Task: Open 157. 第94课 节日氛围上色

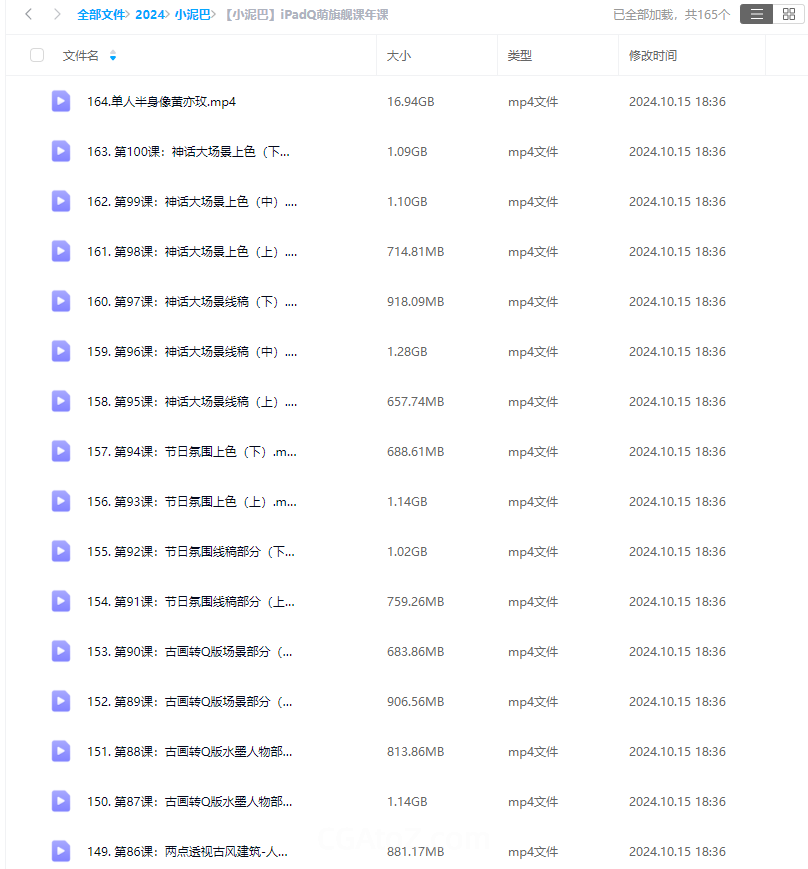Action: click(x=191, y=452)
